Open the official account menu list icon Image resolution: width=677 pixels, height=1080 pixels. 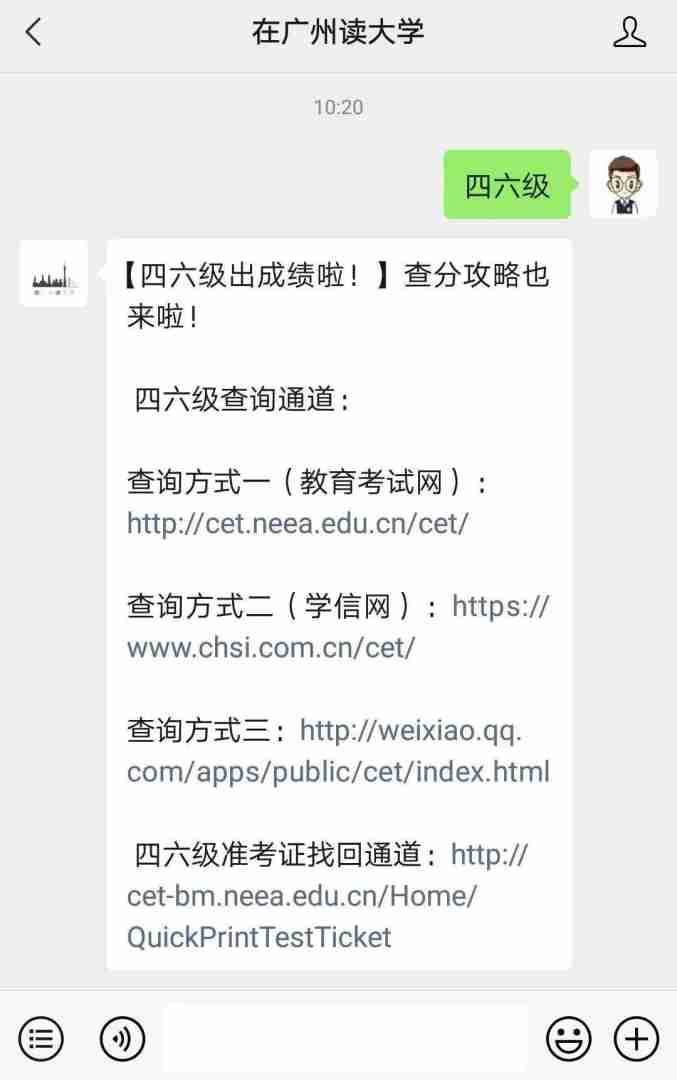coord(41,1039)
